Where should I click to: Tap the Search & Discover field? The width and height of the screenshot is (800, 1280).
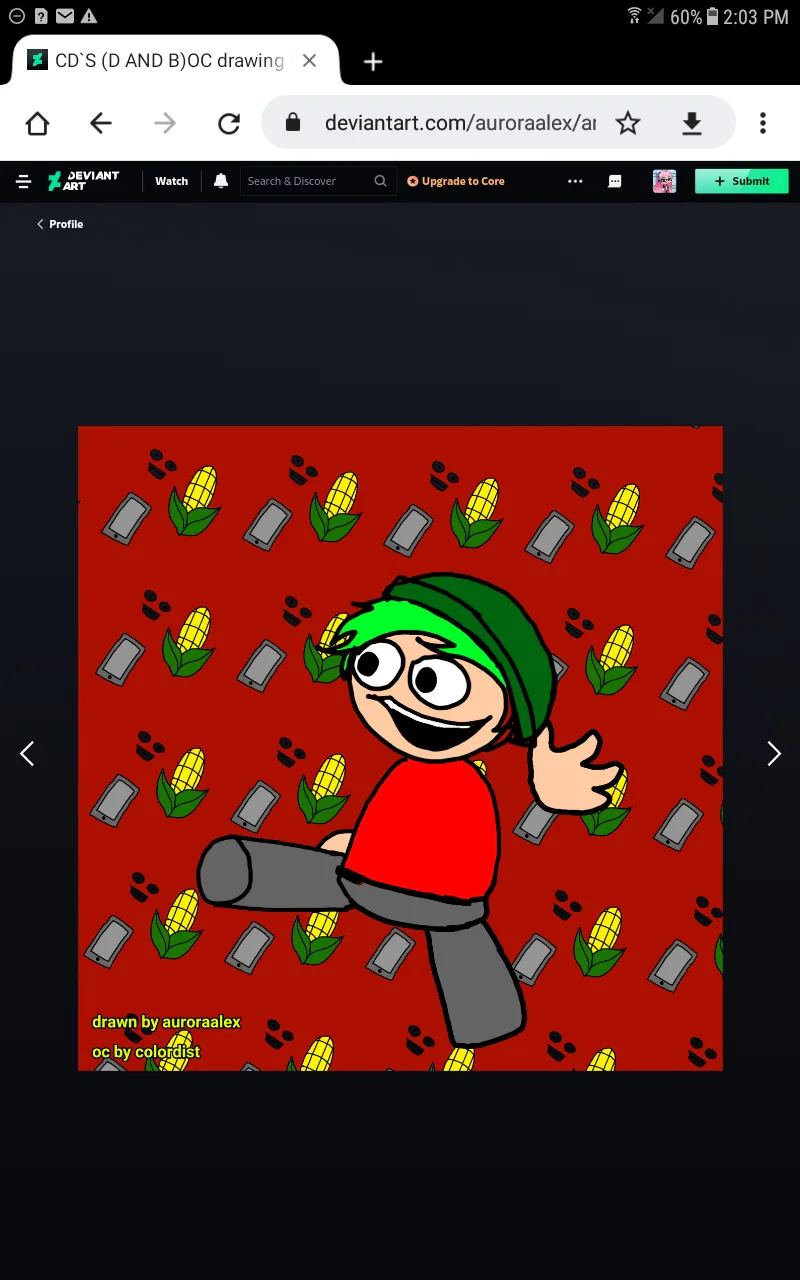(318, 181)
